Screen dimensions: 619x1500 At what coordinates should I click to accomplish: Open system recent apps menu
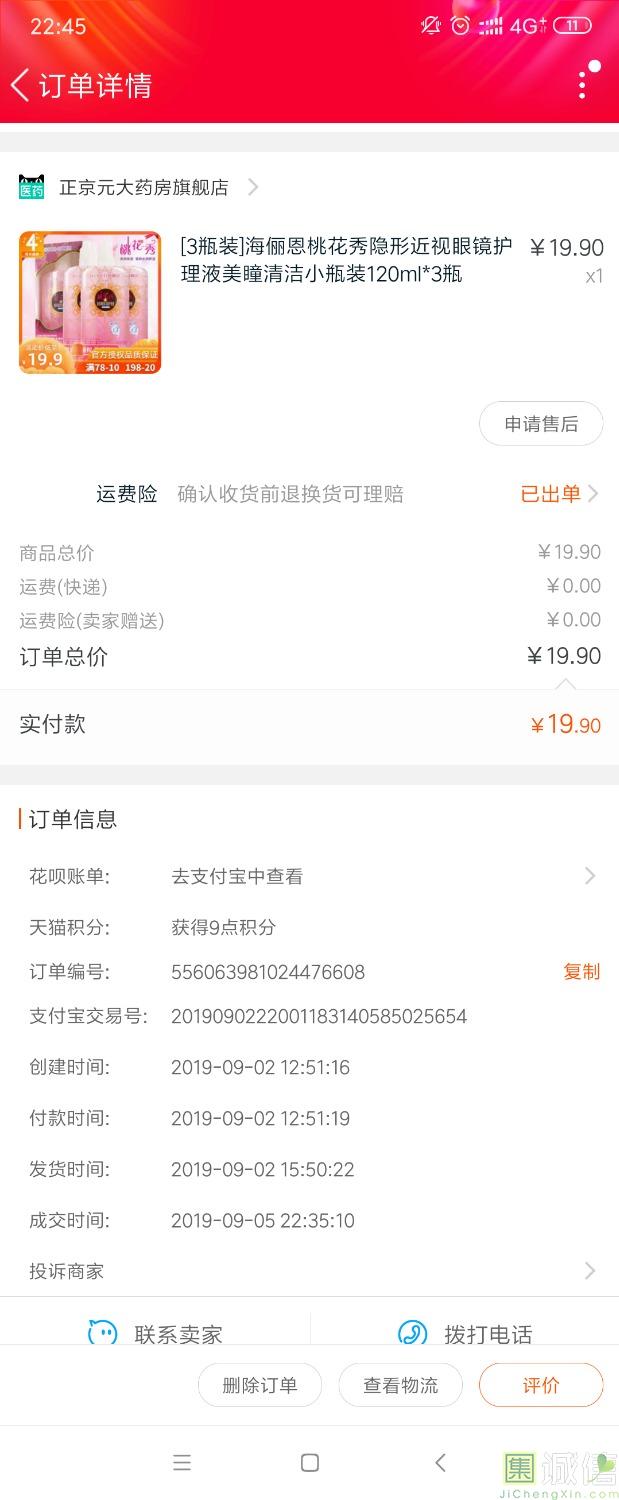(x=182, y=1463)
